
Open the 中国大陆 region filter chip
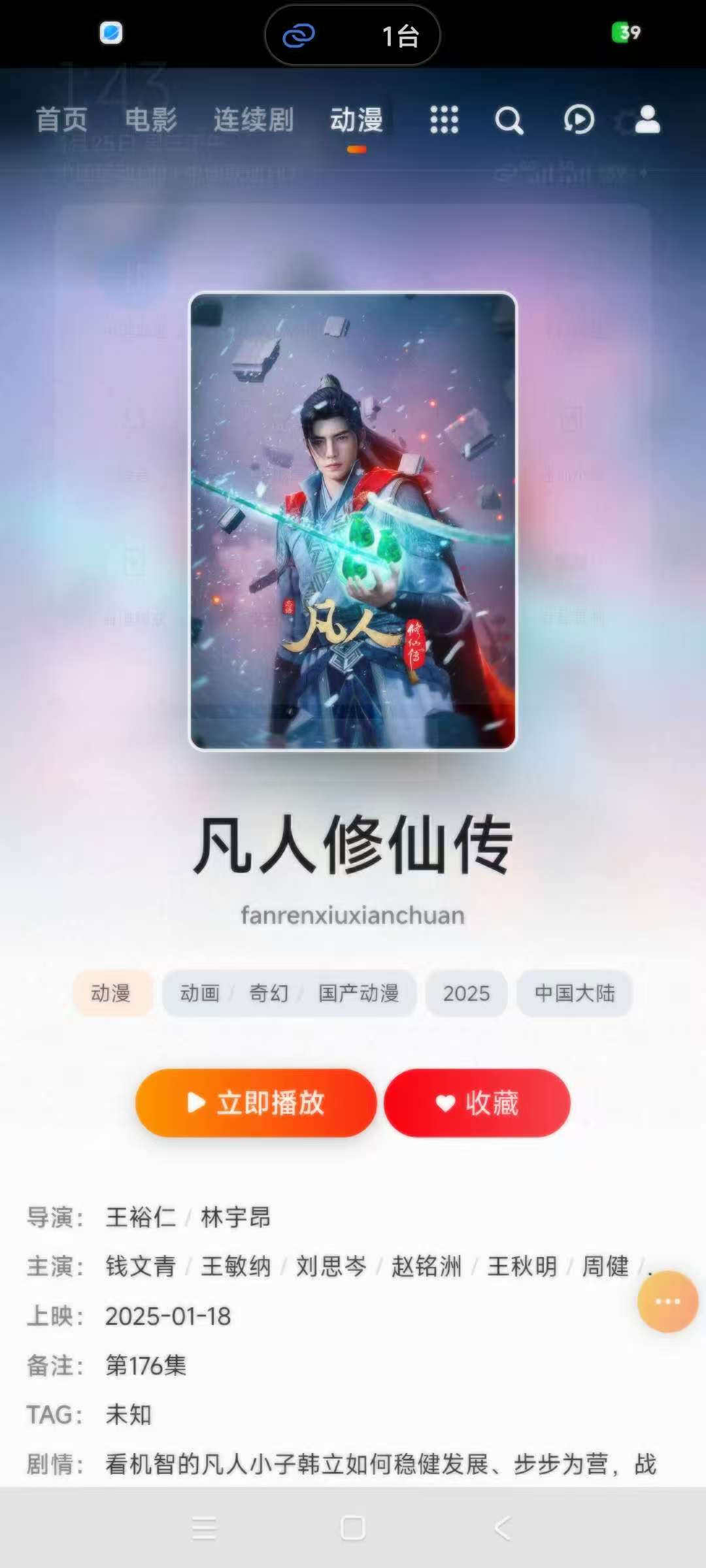coord(575,993)
